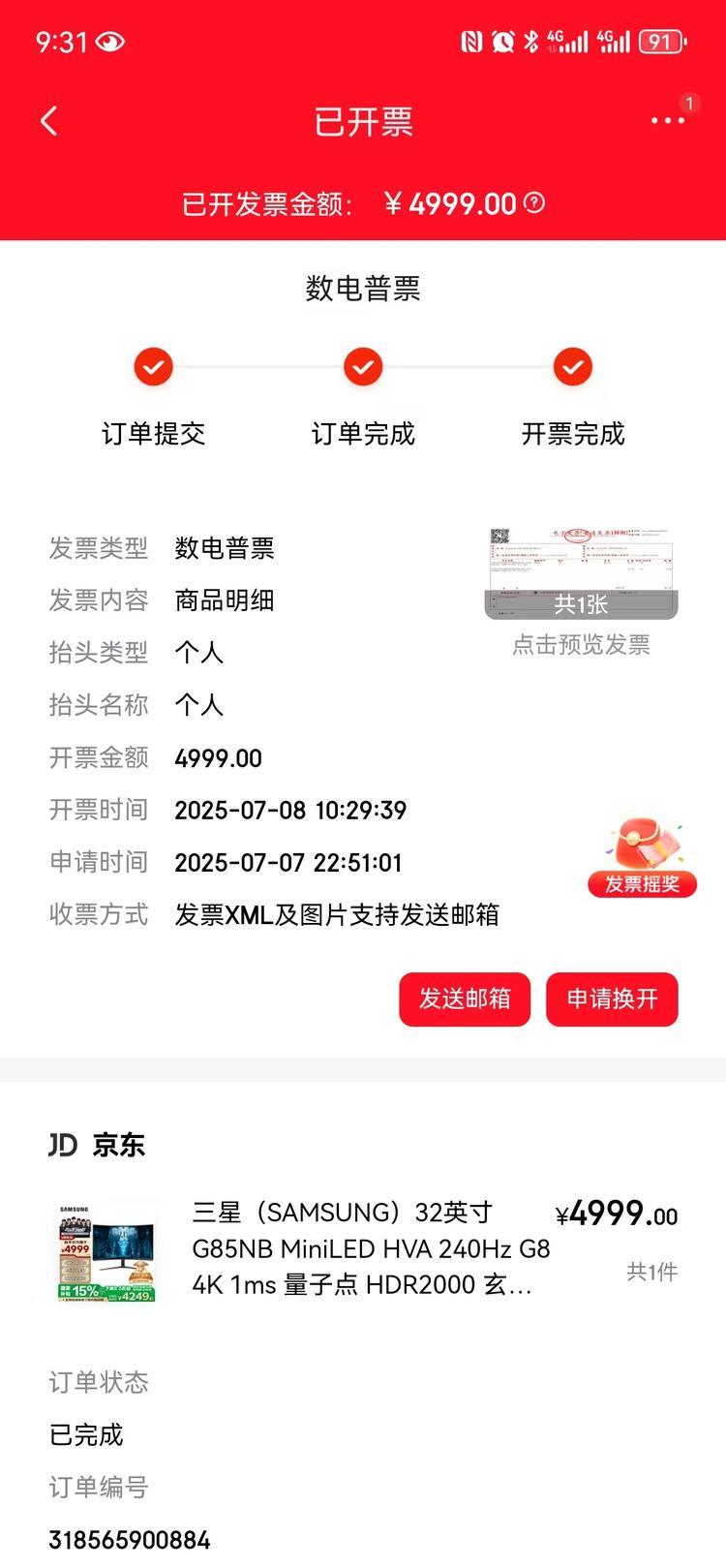Tap the help icon beside 已开发票金额
The height and width of the screenshot is (1568, 726).
coord(534,202)
